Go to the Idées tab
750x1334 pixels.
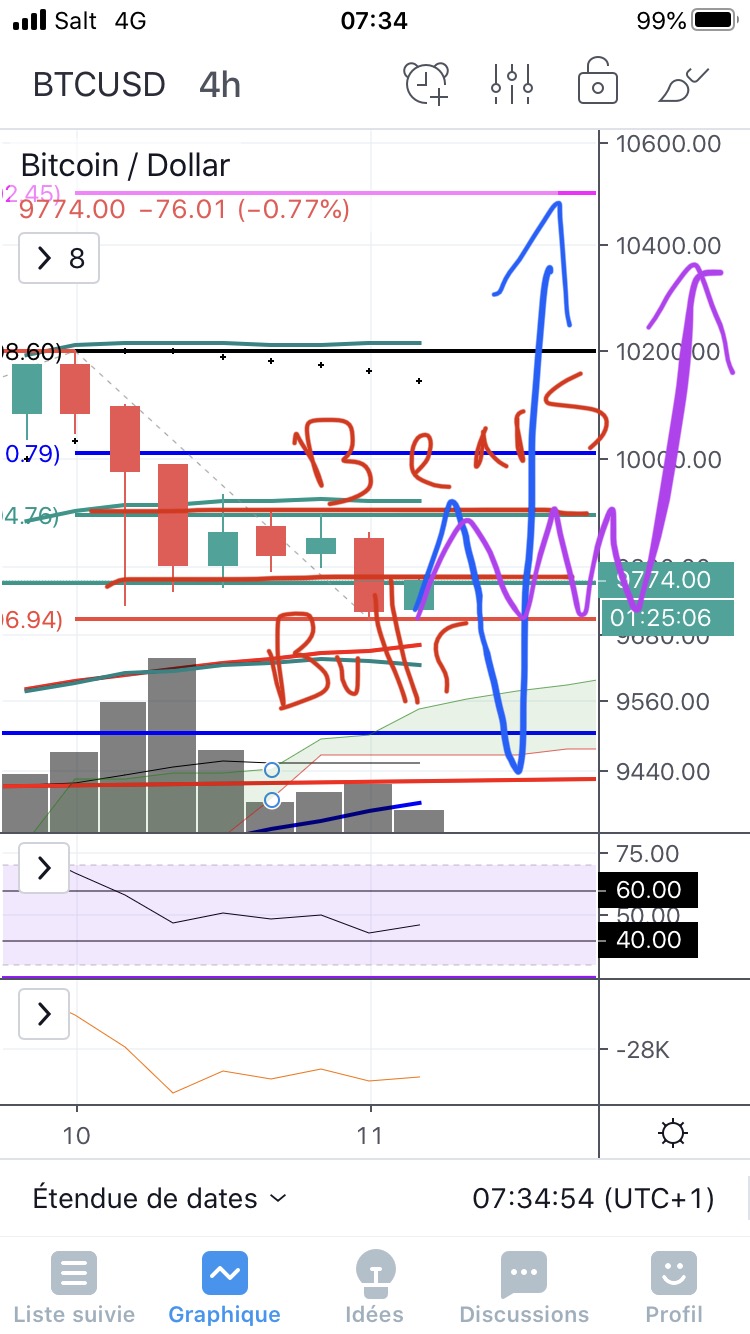[x=374, y=1288]
